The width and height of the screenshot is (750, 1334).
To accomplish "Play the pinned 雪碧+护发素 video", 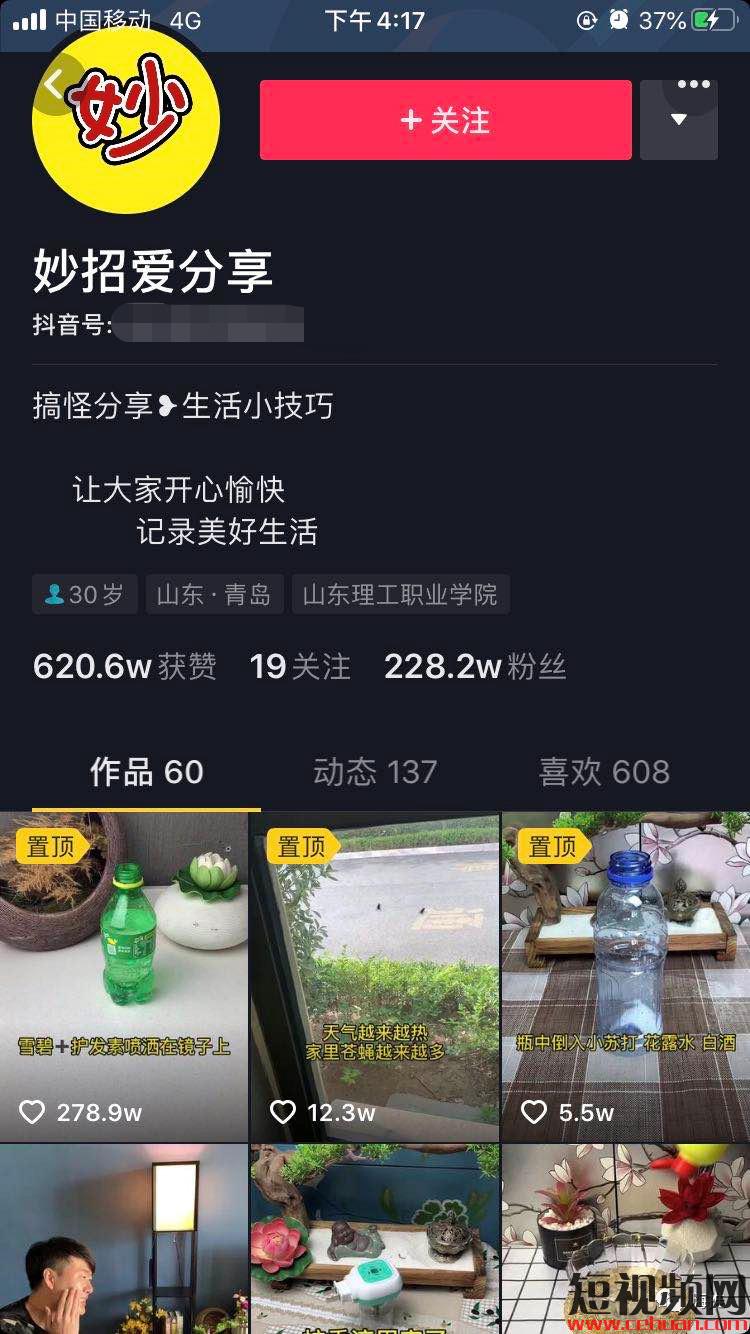I will 124,976.
